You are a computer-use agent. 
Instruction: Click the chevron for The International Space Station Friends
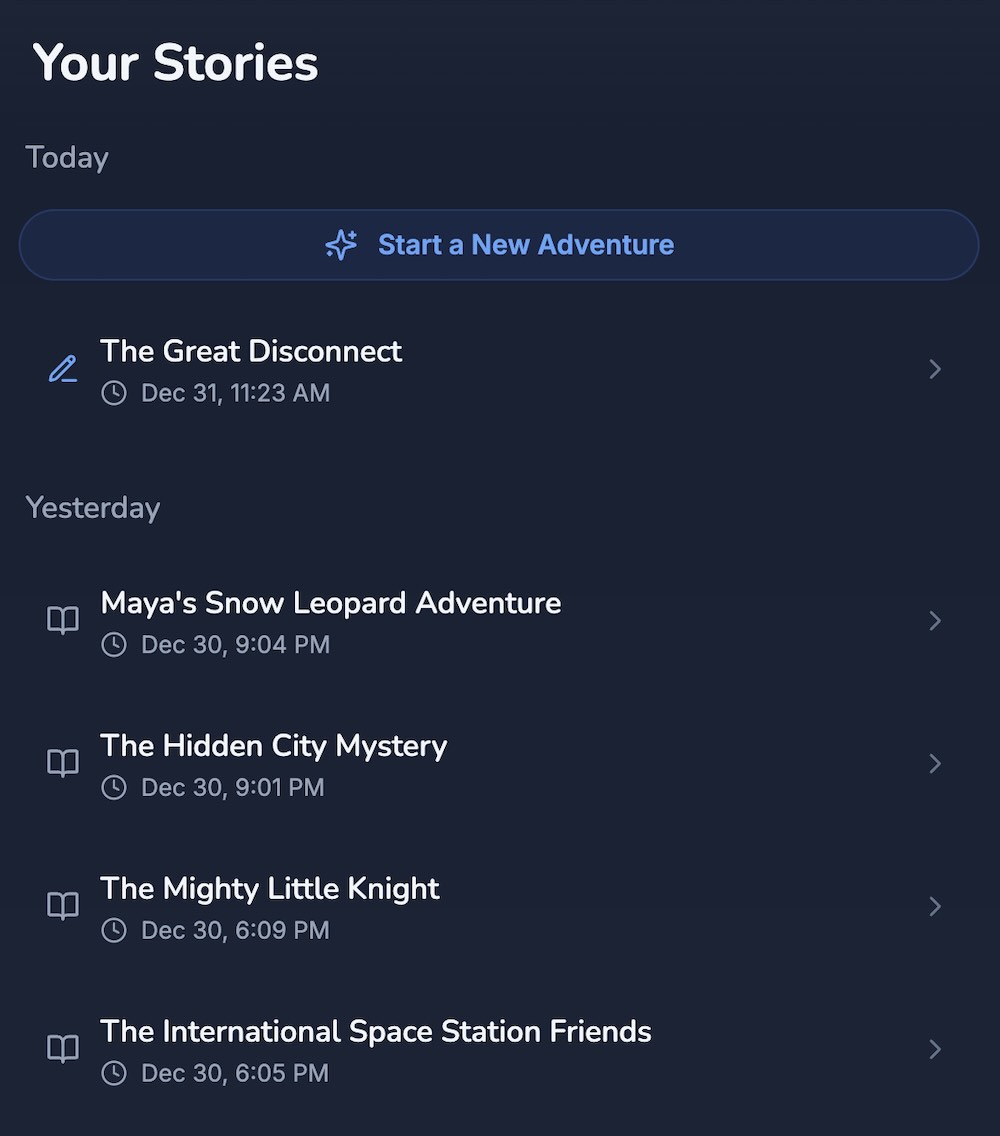(x=935, y=1049)
